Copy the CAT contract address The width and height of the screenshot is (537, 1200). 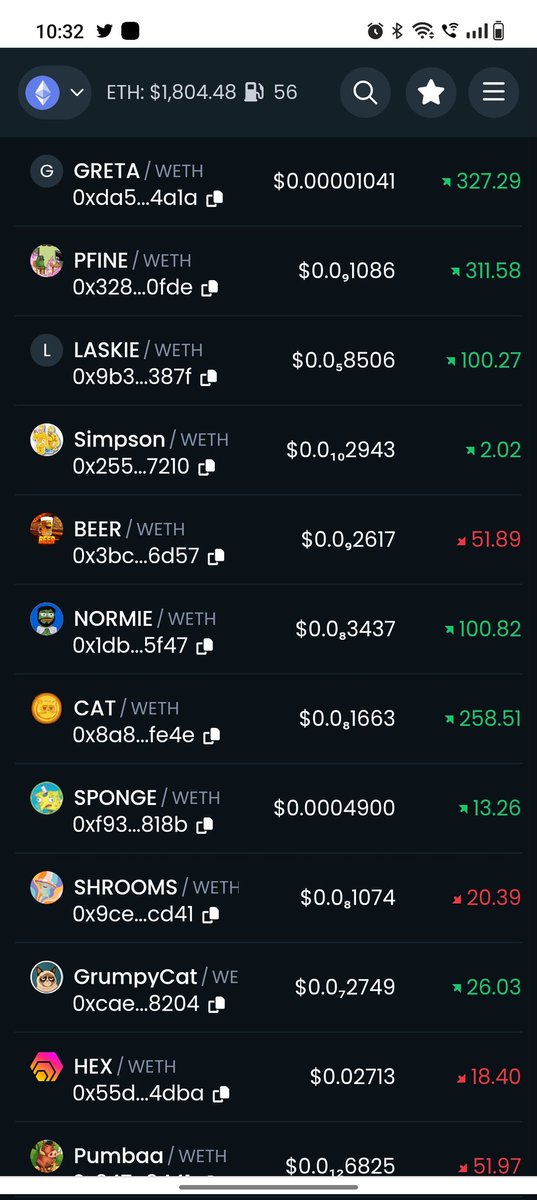click(211, 735)
